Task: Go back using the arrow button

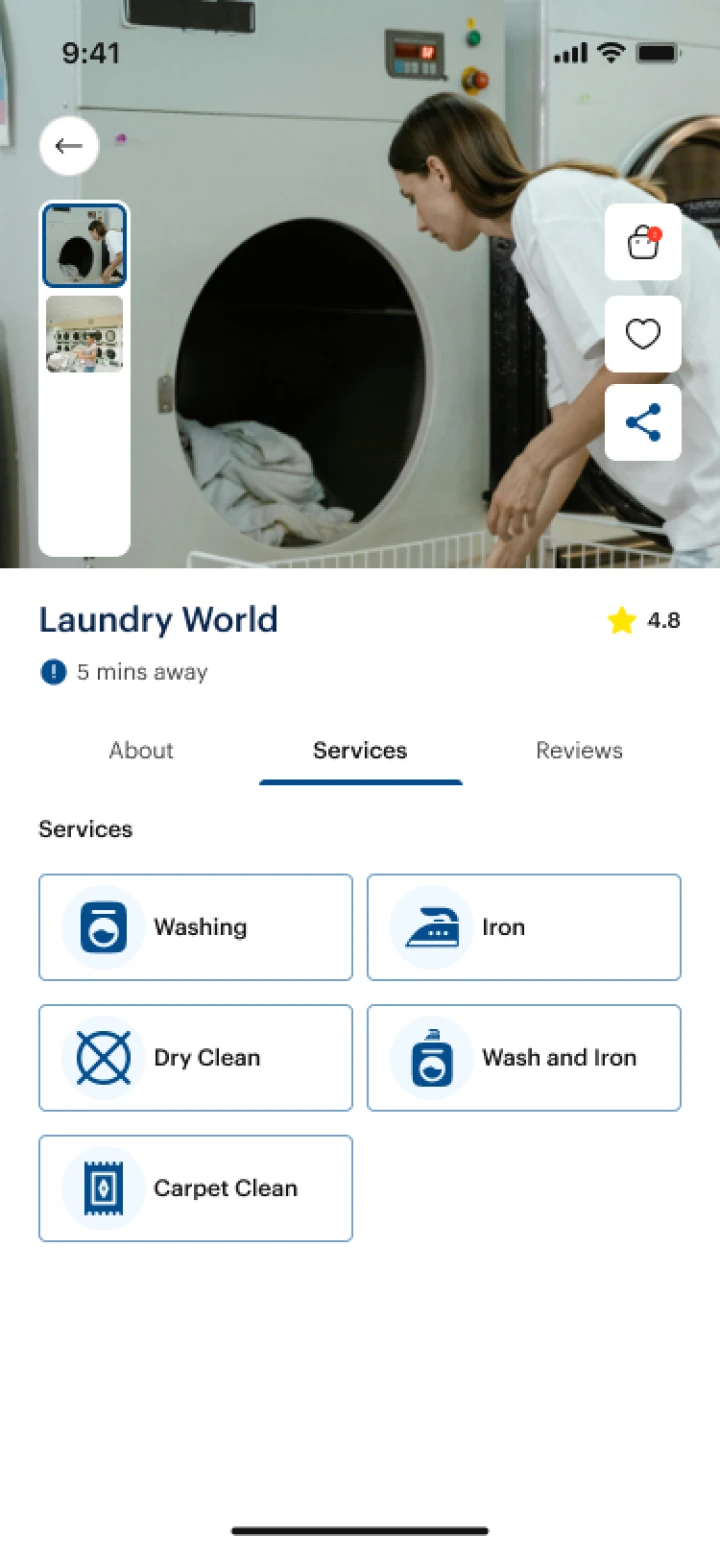Action: point(69,146)
